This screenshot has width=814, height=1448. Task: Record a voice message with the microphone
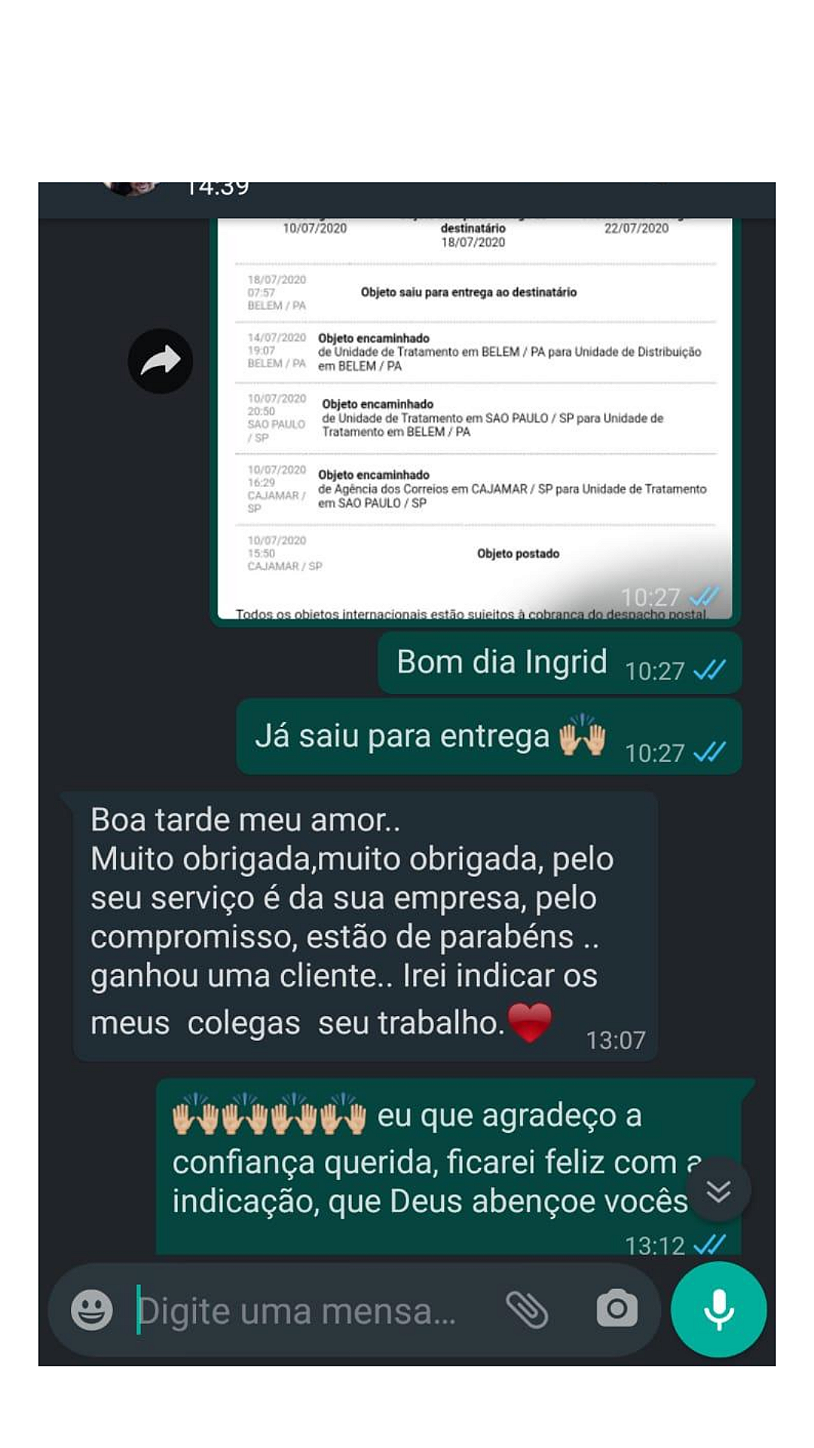click(x=718, y=1309)
